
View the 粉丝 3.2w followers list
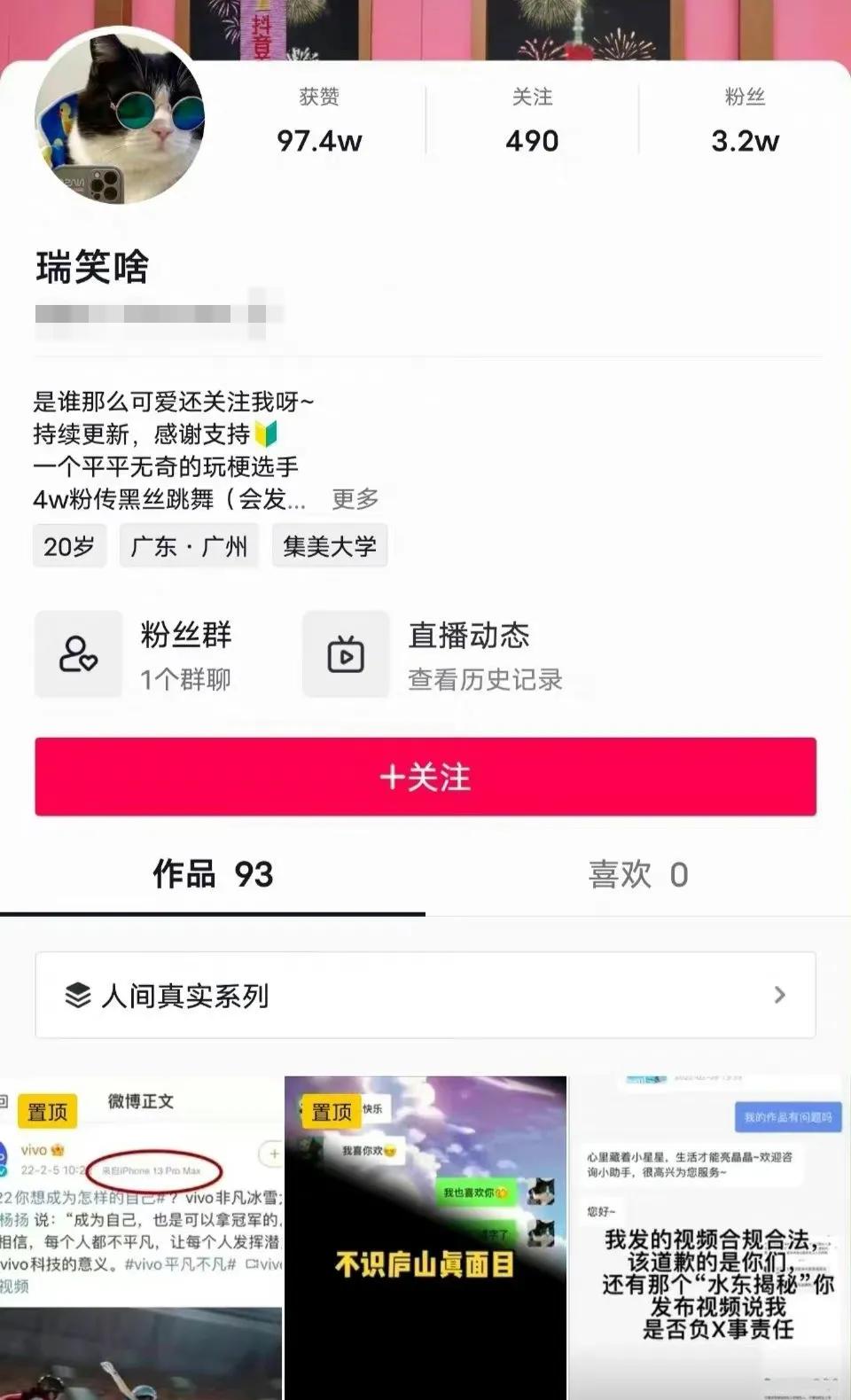745,122
